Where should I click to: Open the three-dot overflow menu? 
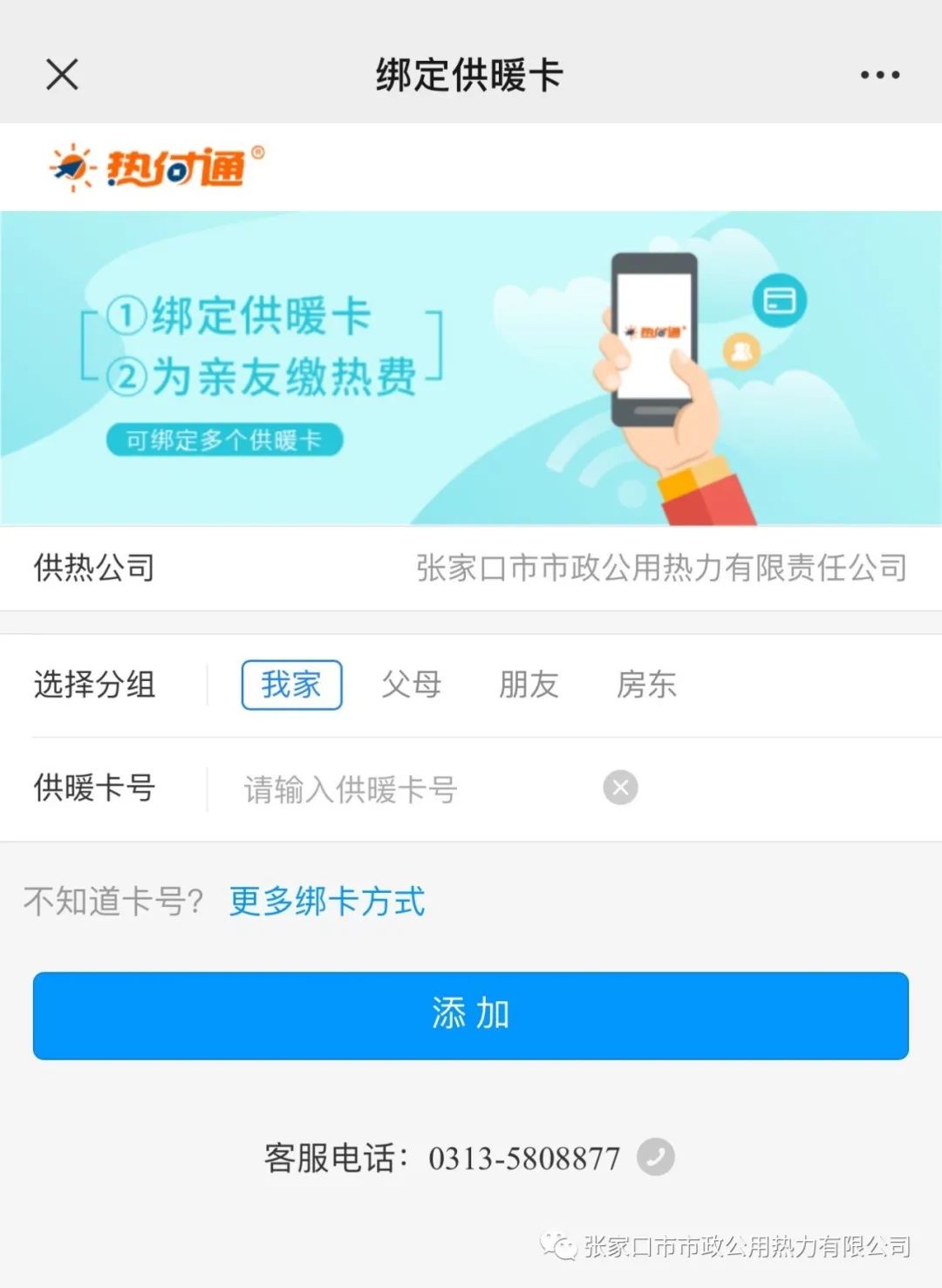[x=879, y=75]
